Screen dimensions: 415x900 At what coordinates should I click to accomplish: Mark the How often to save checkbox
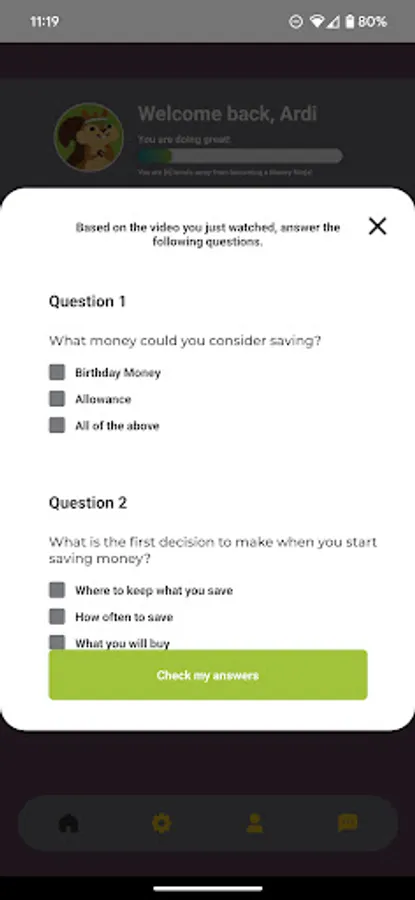click(x=57, y=616)
